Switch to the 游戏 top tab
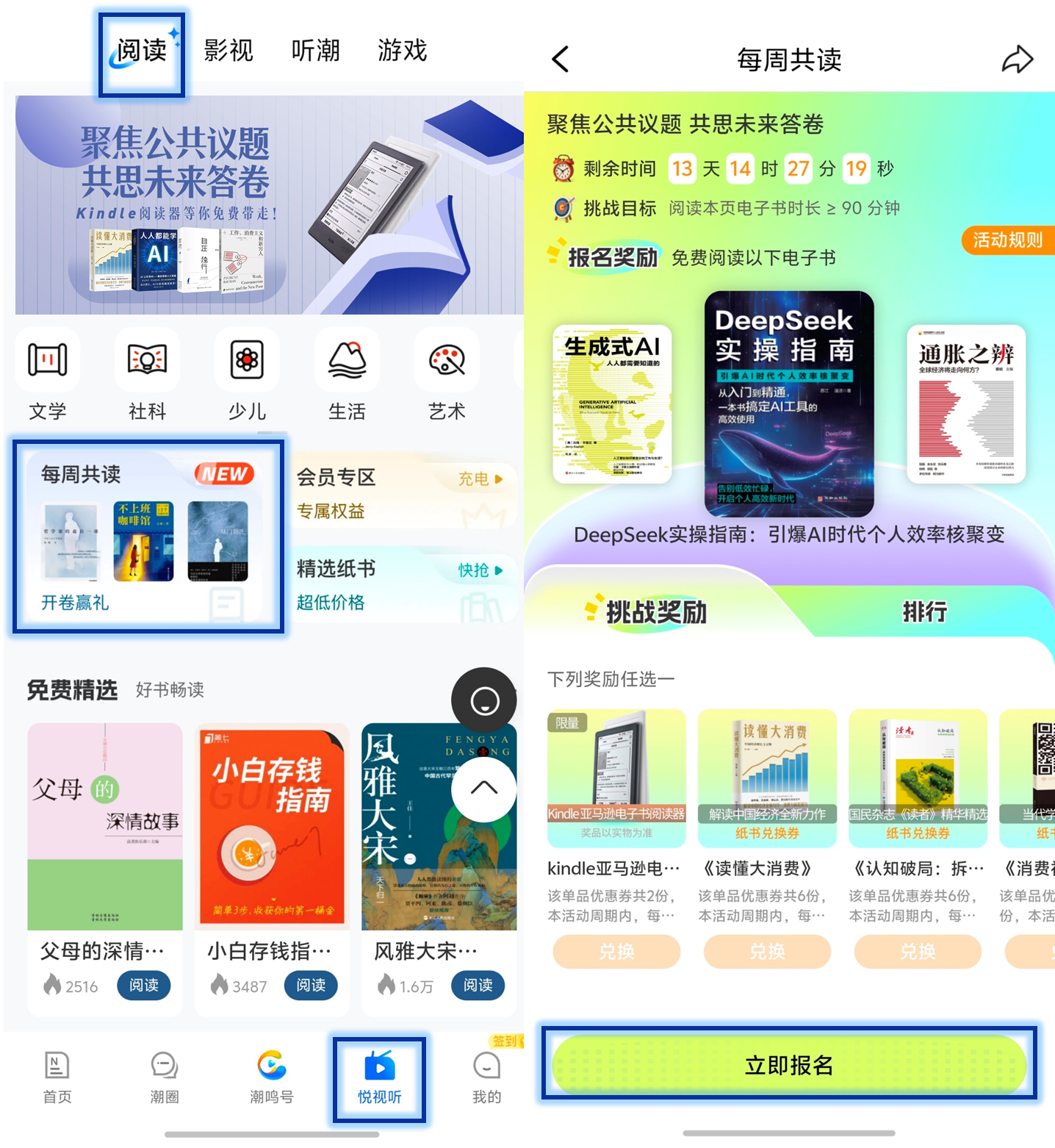The width and height of the screenshot is (1055, 1148). [x=402, y=51]
